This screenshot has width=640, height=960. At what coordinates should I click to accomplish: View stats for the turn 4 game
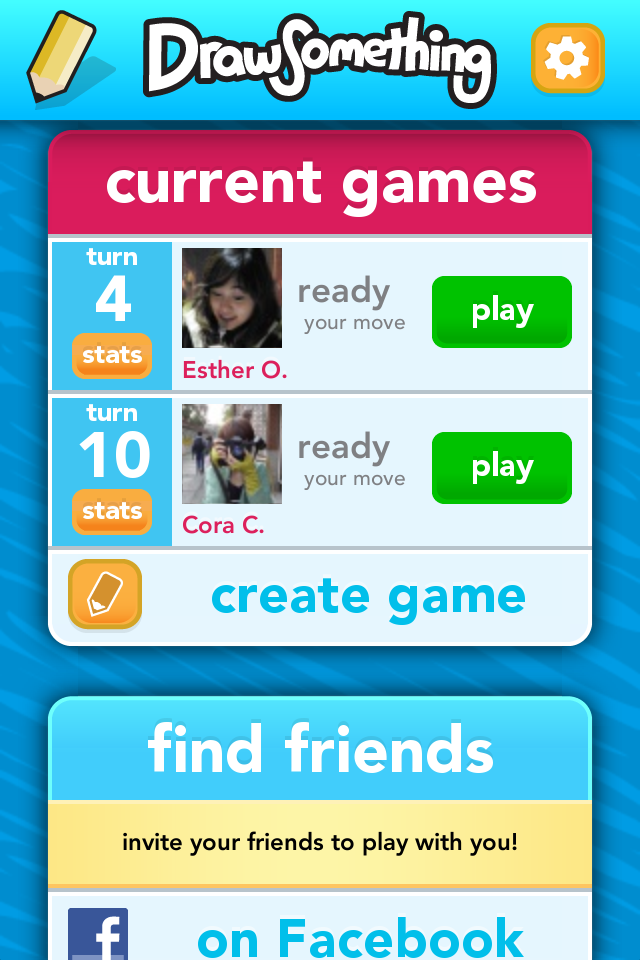point(112,356)
